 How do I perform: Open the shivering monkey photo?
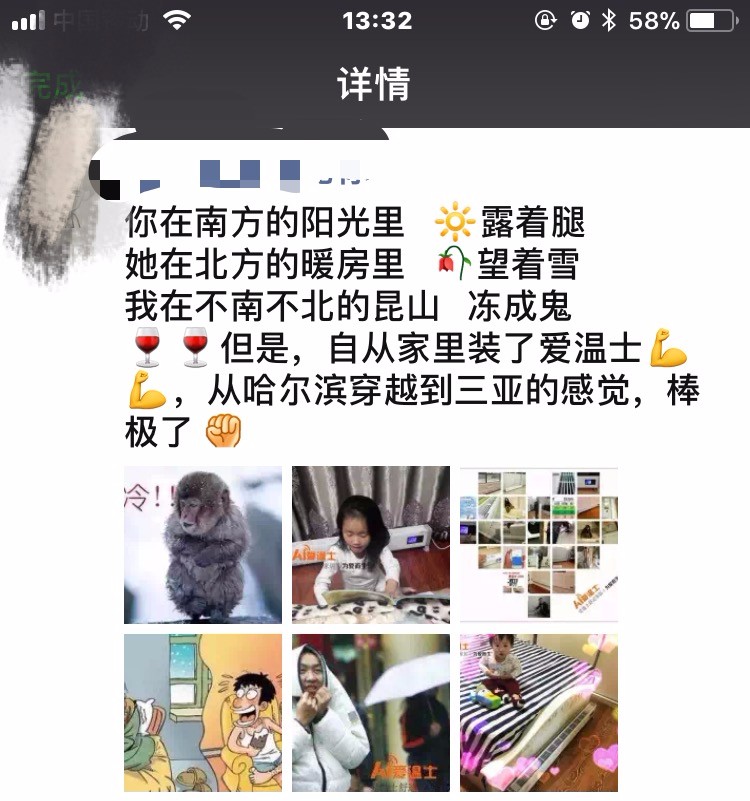(x=203, y=545)
